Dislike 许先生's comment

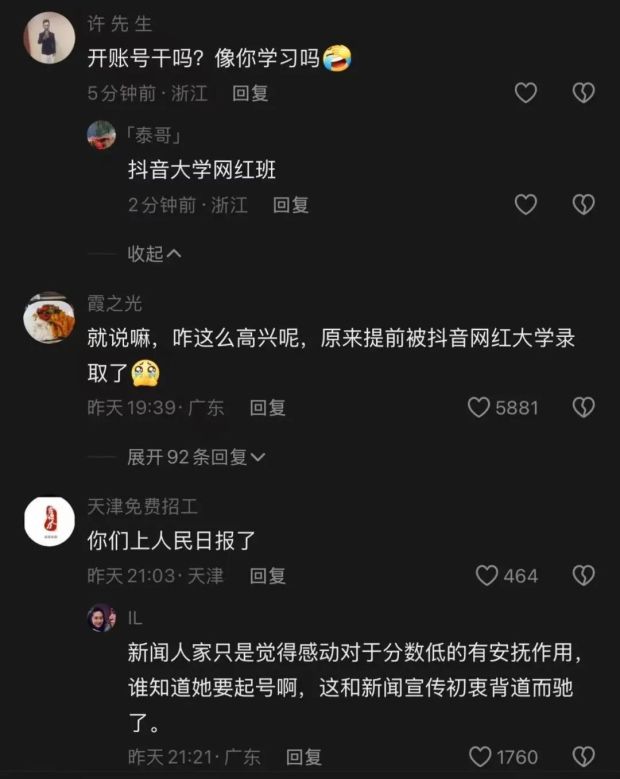click(x=583, y=93)
